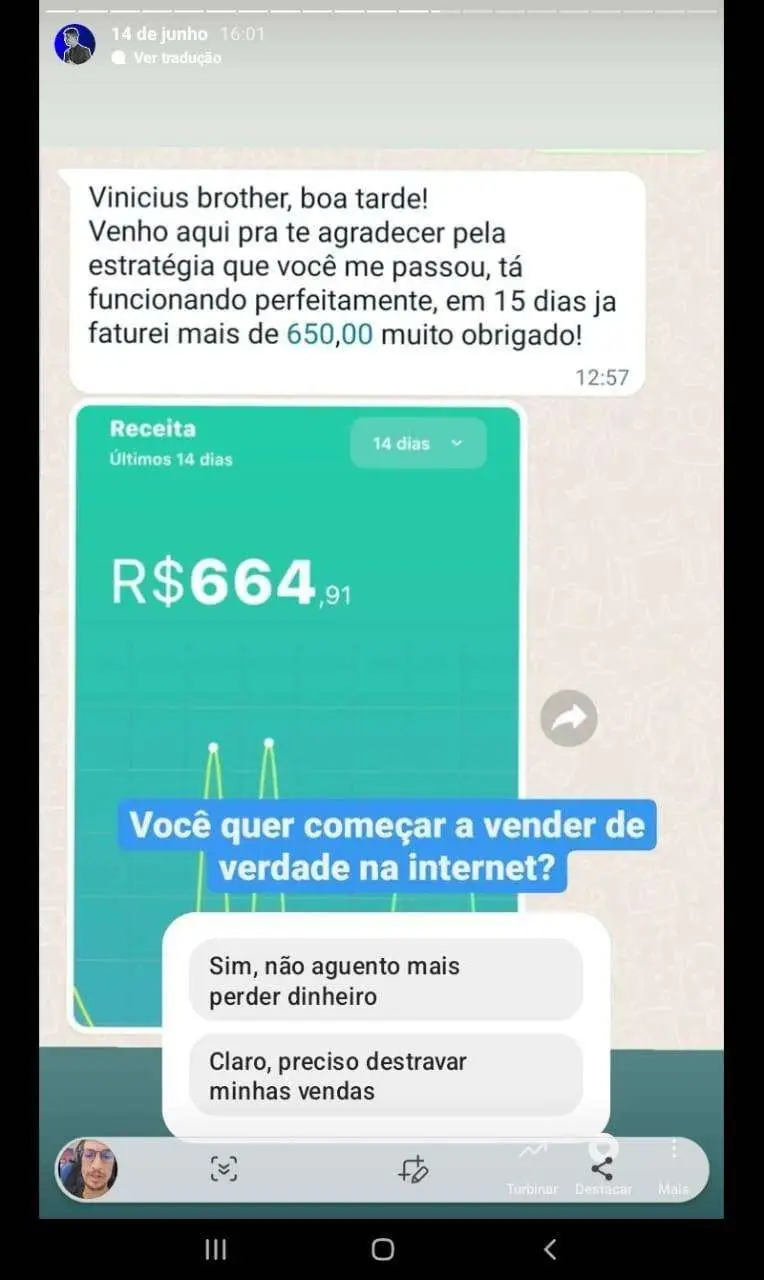Vote 'Claro, preciso destravar minhas vendas'
764x1280 pixels.
click(385, 1076)
